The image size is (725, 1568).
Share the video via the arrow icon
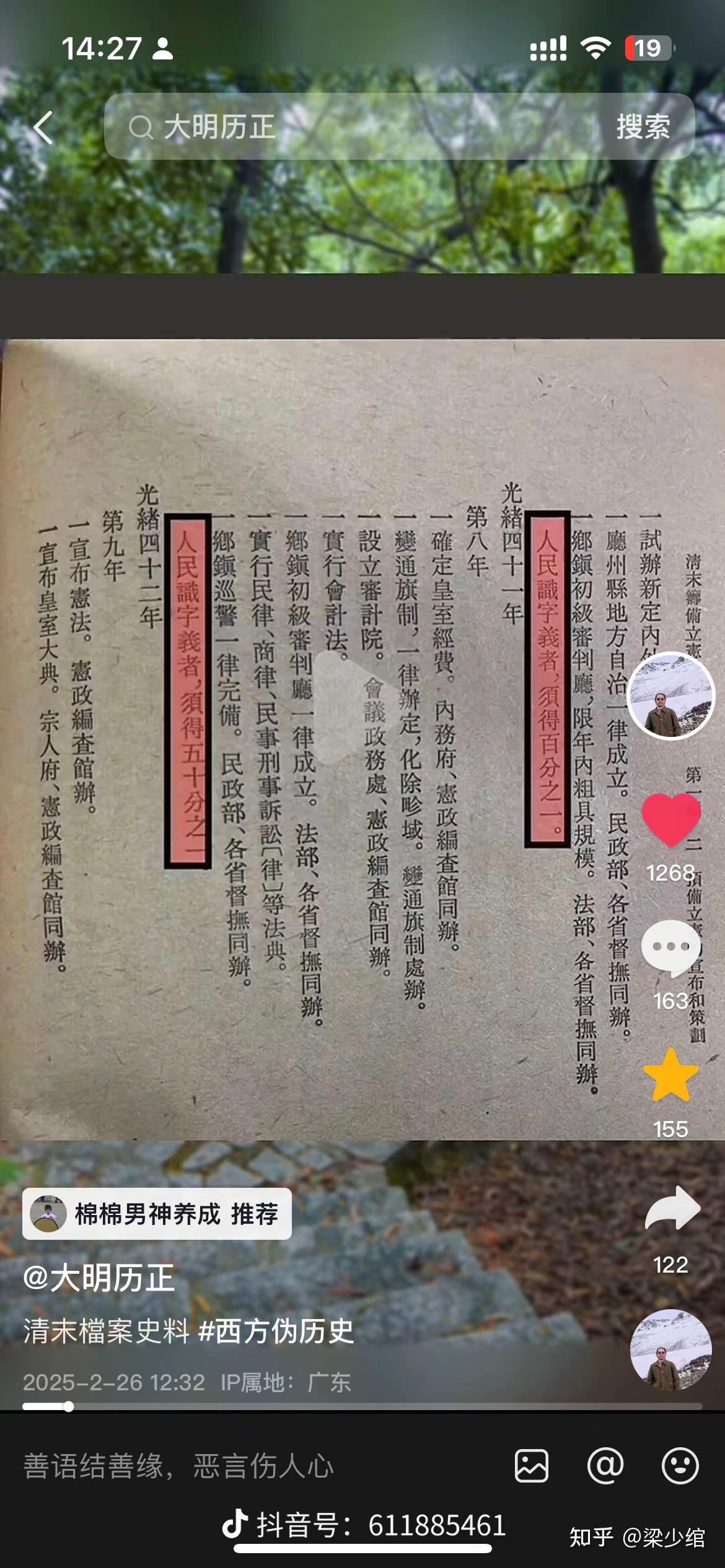(x=672, y=1208)
